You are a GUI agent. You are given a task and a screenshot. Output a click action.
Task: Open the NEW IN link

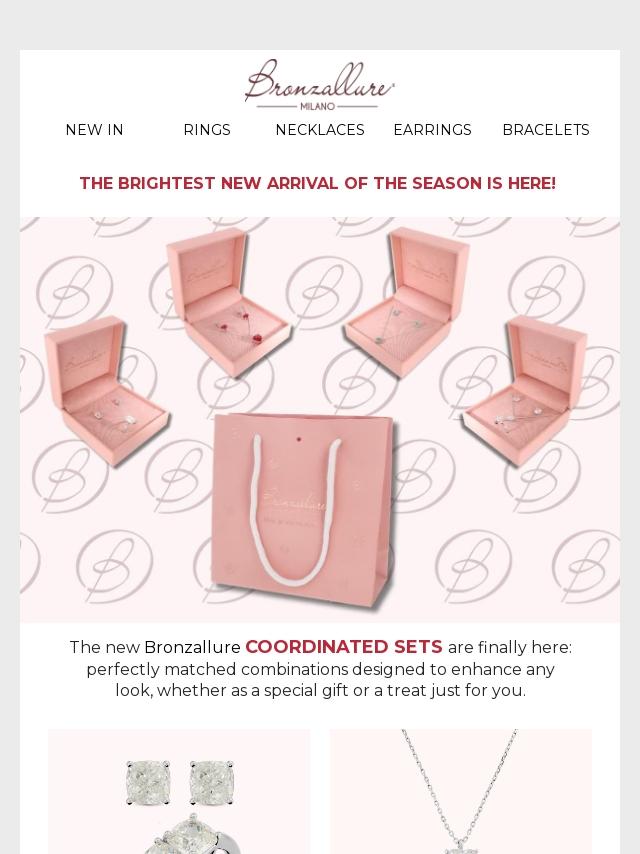[94, 130]
